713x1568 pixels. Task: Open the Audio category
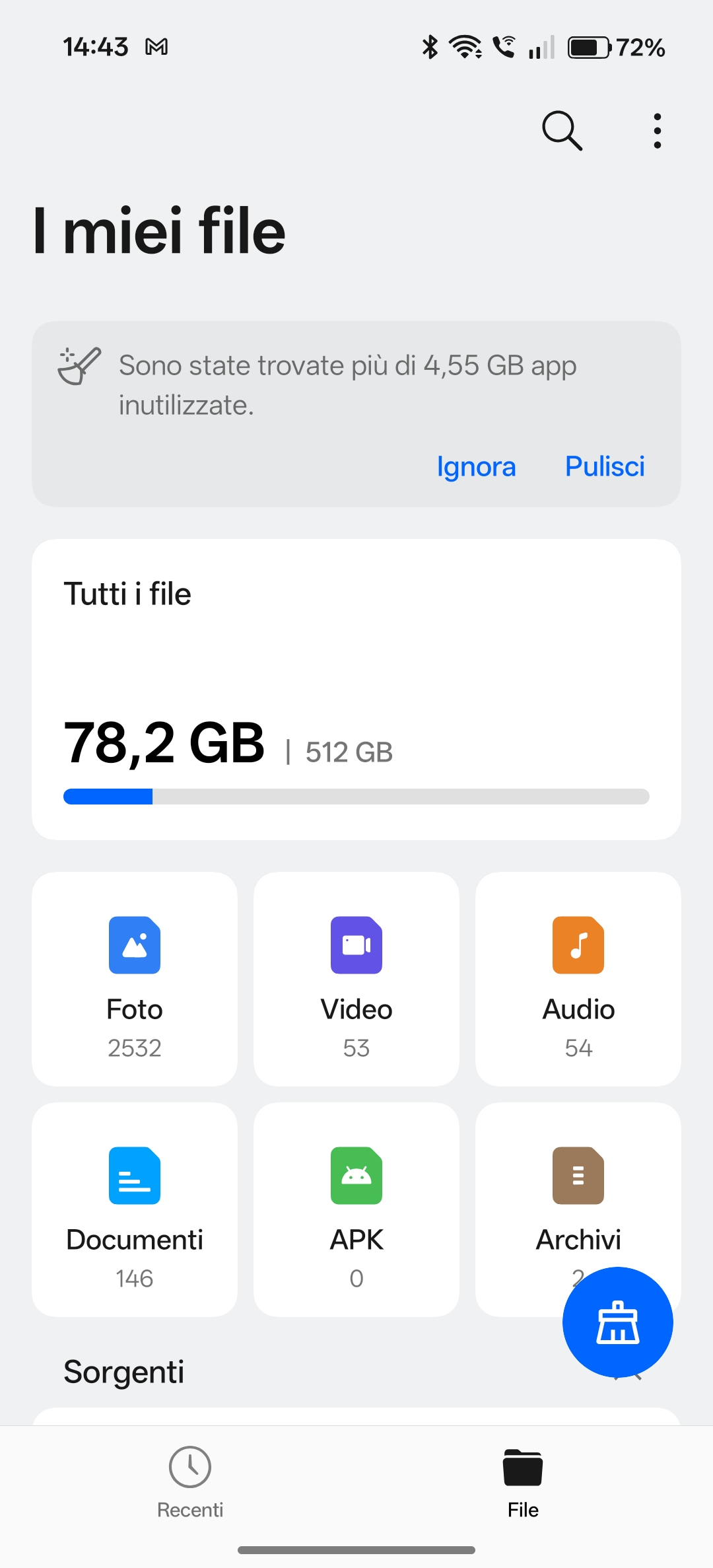point(578,978)
